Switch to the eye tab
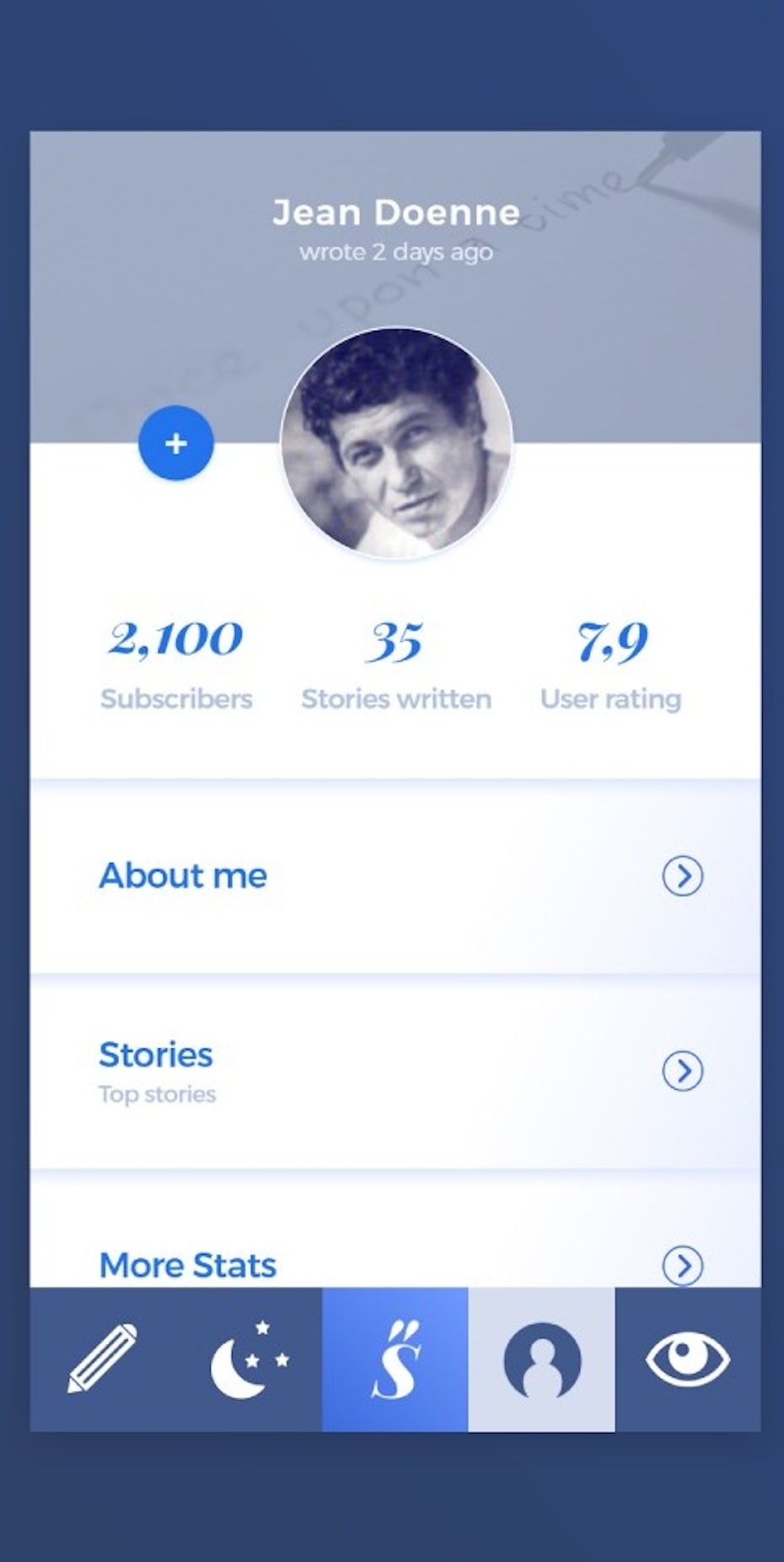The width and height of the screenshot is (784, 1562). click(x=688, y=1359)
